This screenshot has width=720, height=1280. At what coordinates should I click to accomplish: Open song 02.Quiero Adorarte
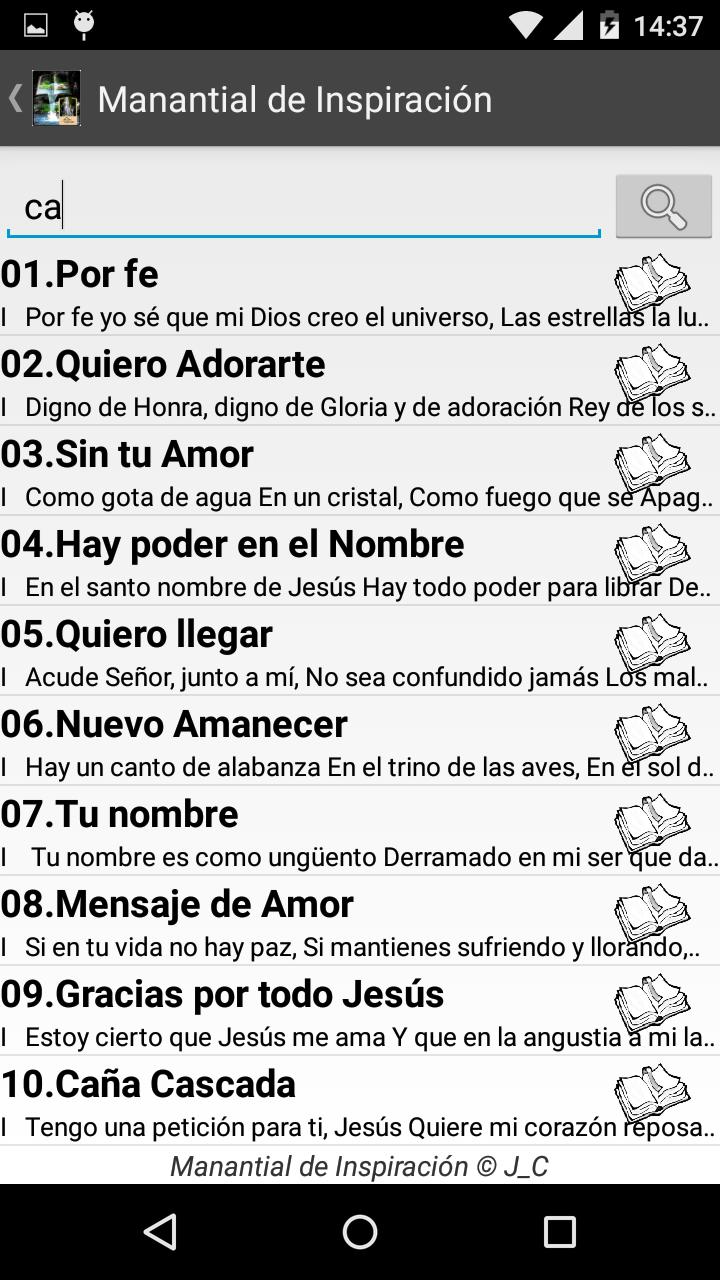click(300, 381)
